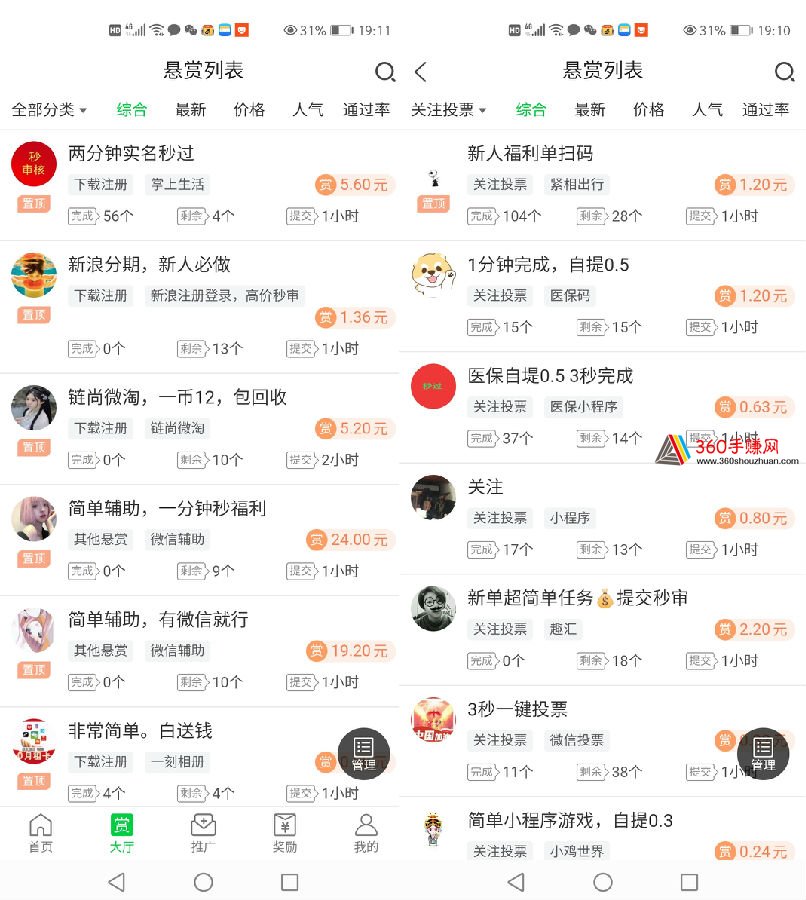Open the 两分钟实名秒过 bounty task
This screenshot has width=806, height=900.
click(x=131, y=153)
